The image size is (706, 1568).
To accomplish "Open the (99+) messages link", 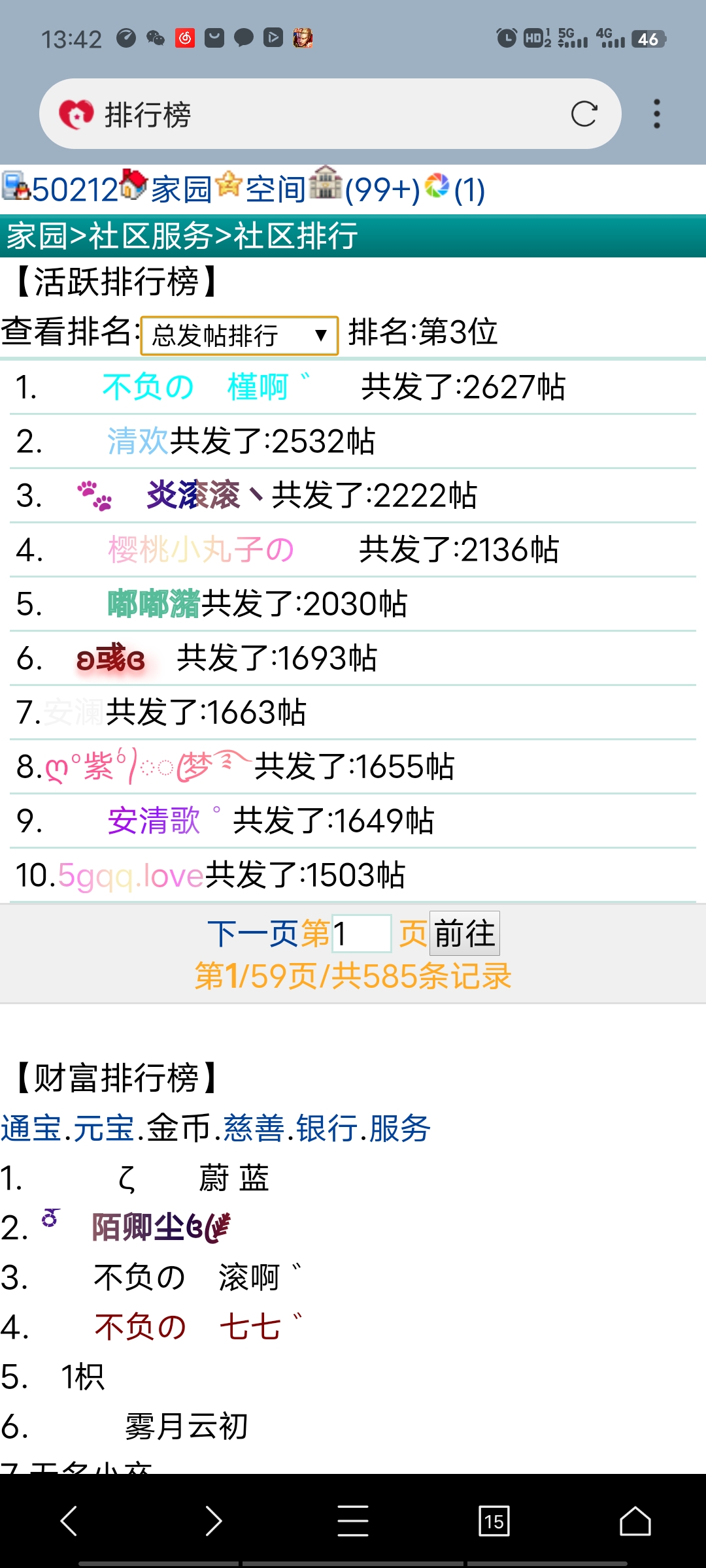I will pyautogui.click(x=382, y=189).
